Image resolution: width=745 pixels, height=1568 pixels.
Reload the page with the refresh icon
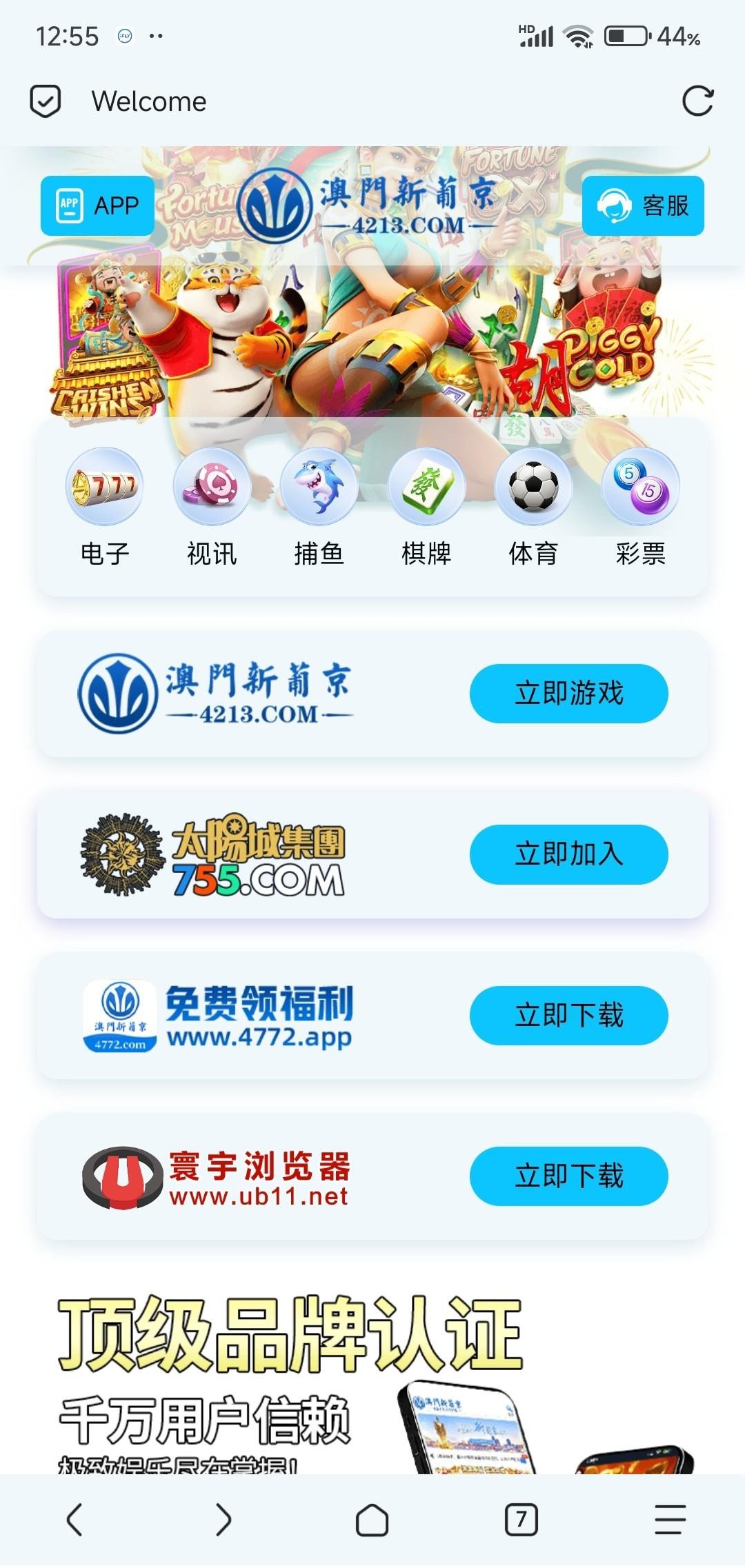697,101
